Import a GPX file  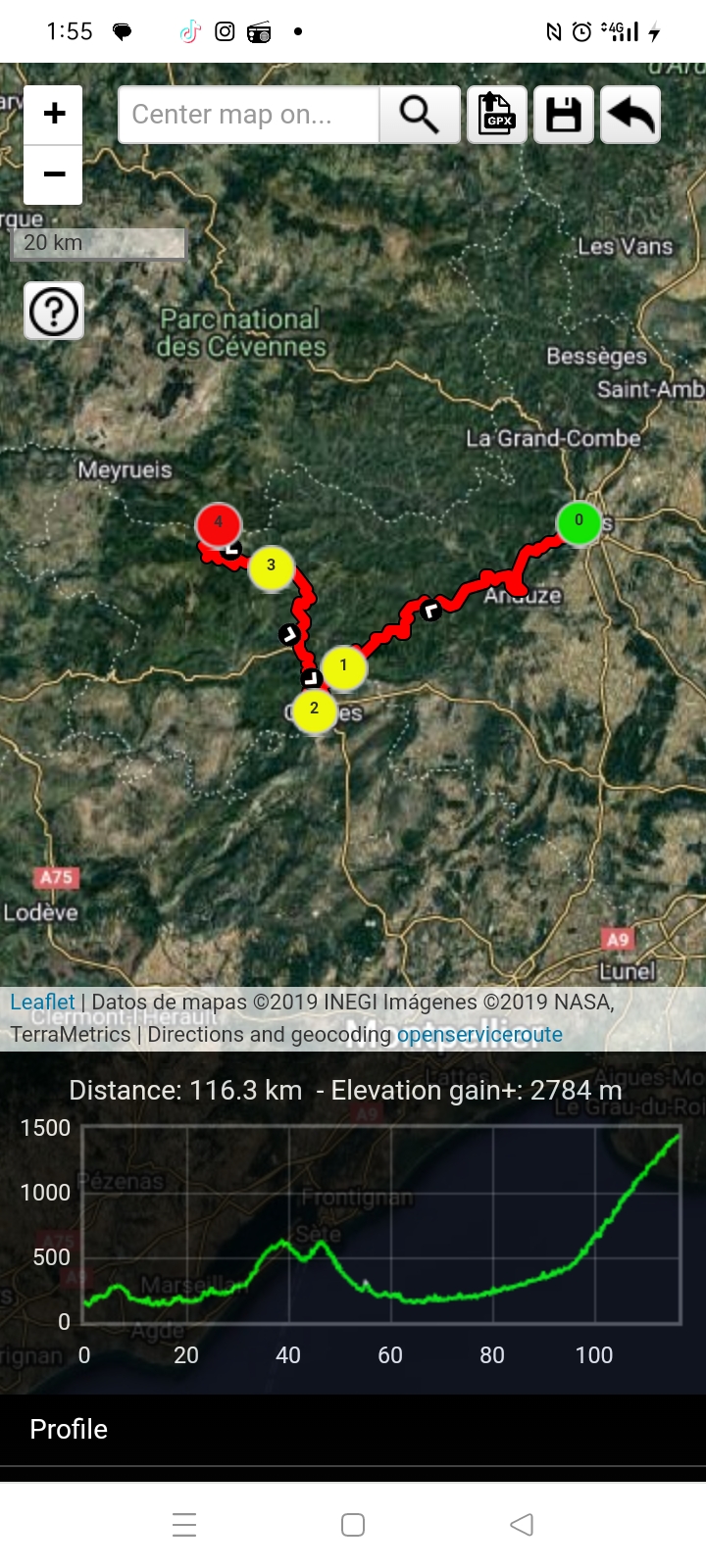tap(497, 115)
